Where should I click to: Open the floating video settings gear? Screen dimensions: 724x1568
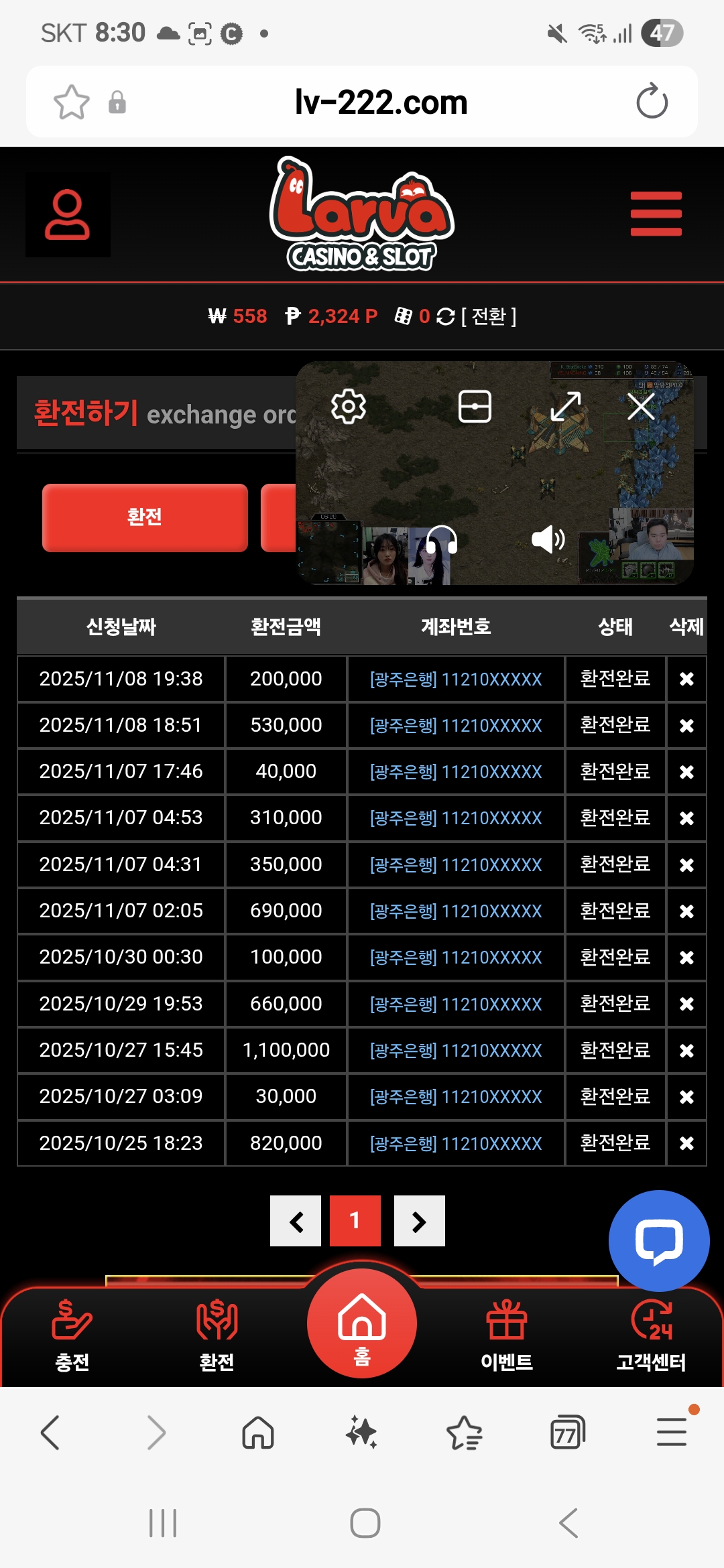tap(349, 406)
